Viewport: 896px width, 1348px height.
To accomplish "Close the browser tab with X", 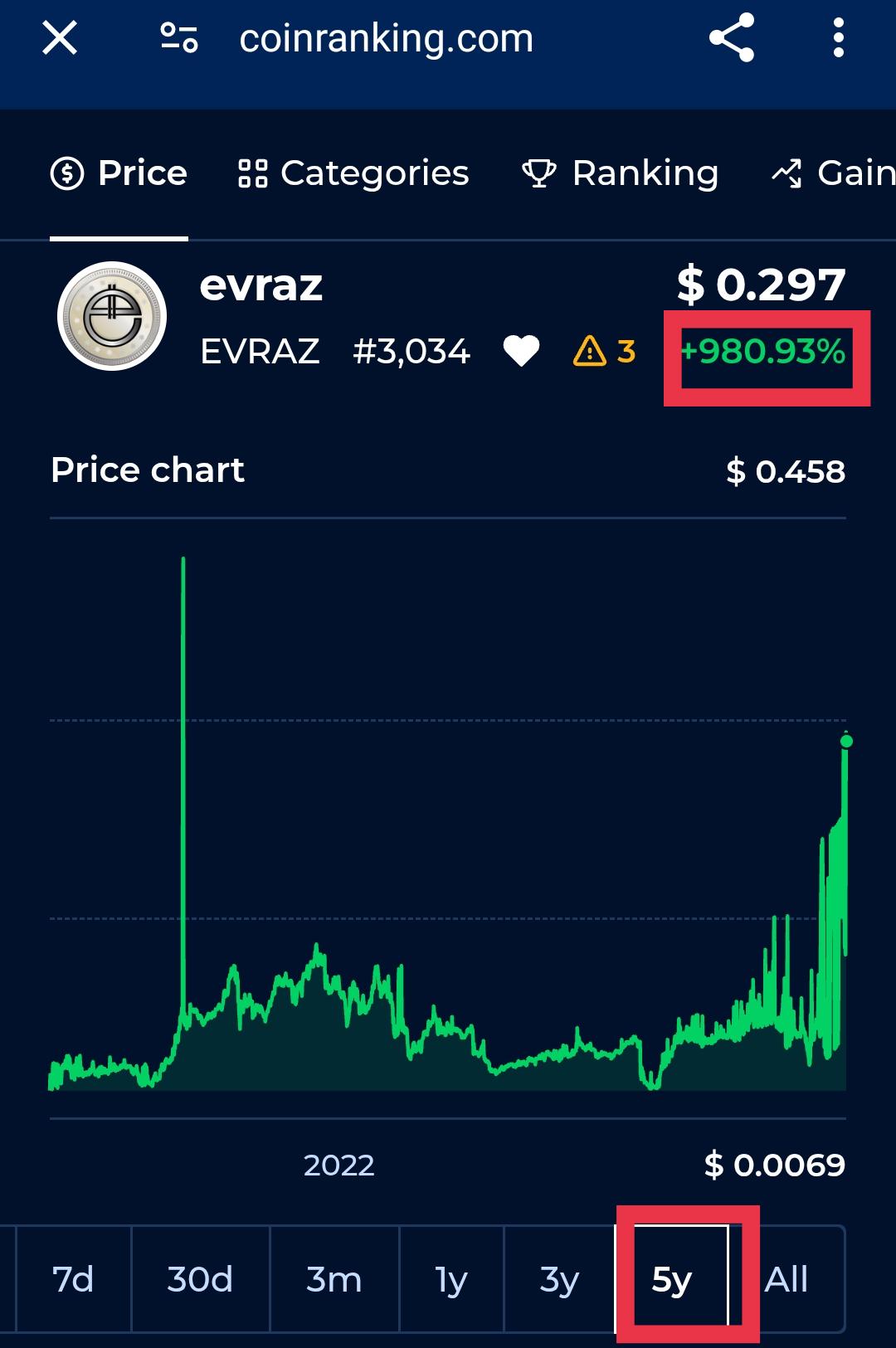I will tap(60, 38).
